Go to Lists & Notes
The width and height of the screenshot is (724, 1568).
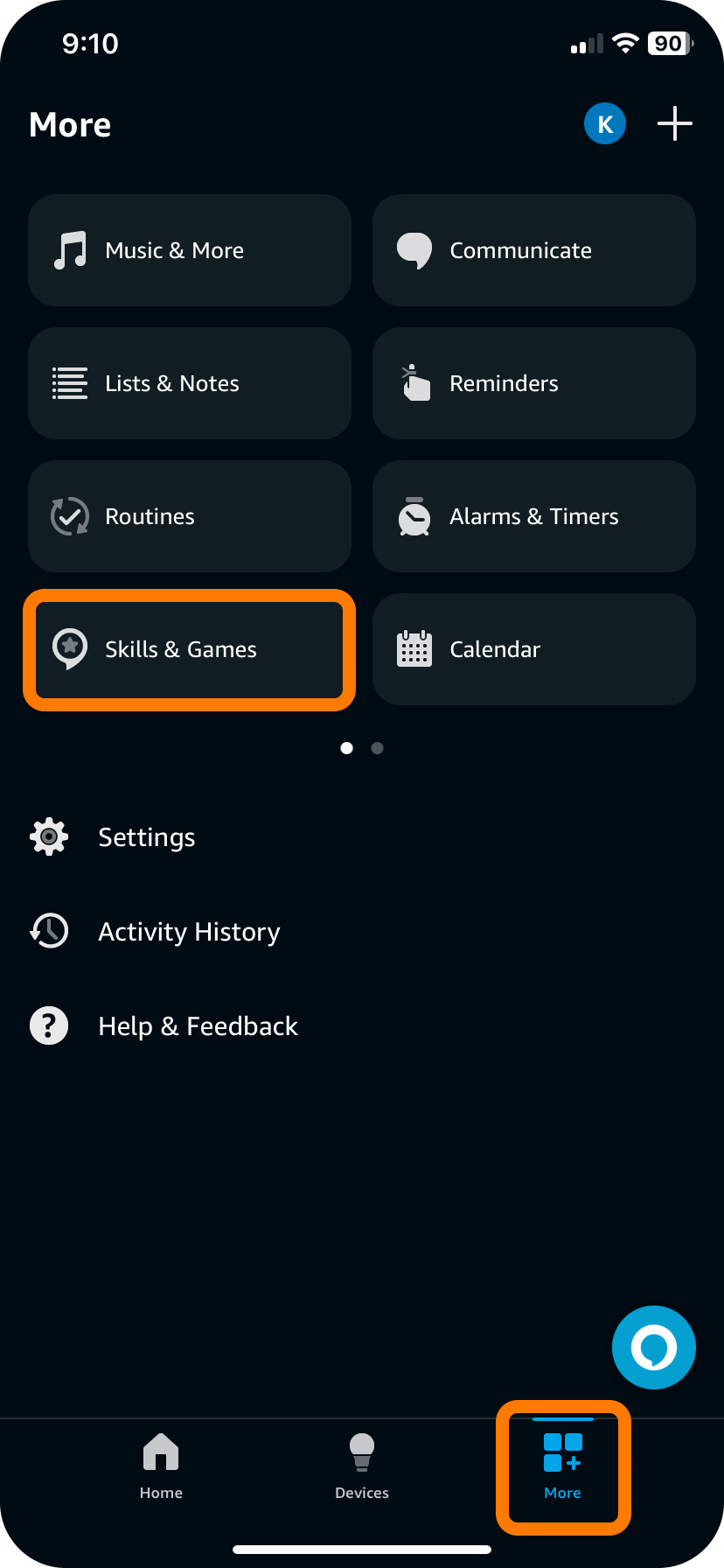pos(189,383)
